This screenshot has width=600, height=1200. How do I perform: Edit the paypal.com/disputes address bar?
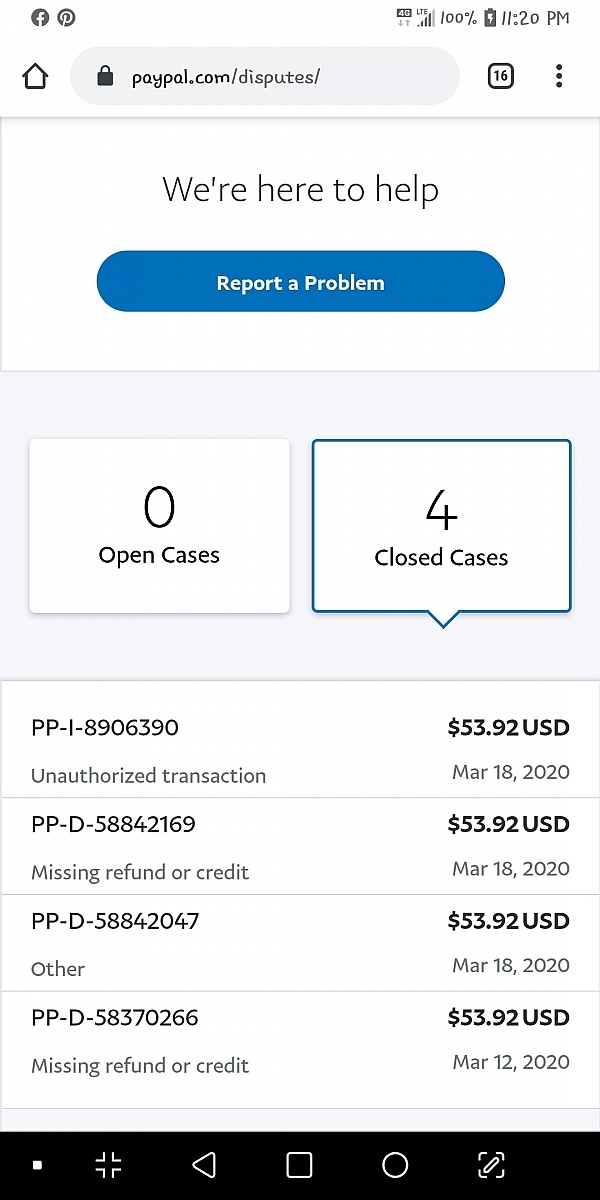265,77
